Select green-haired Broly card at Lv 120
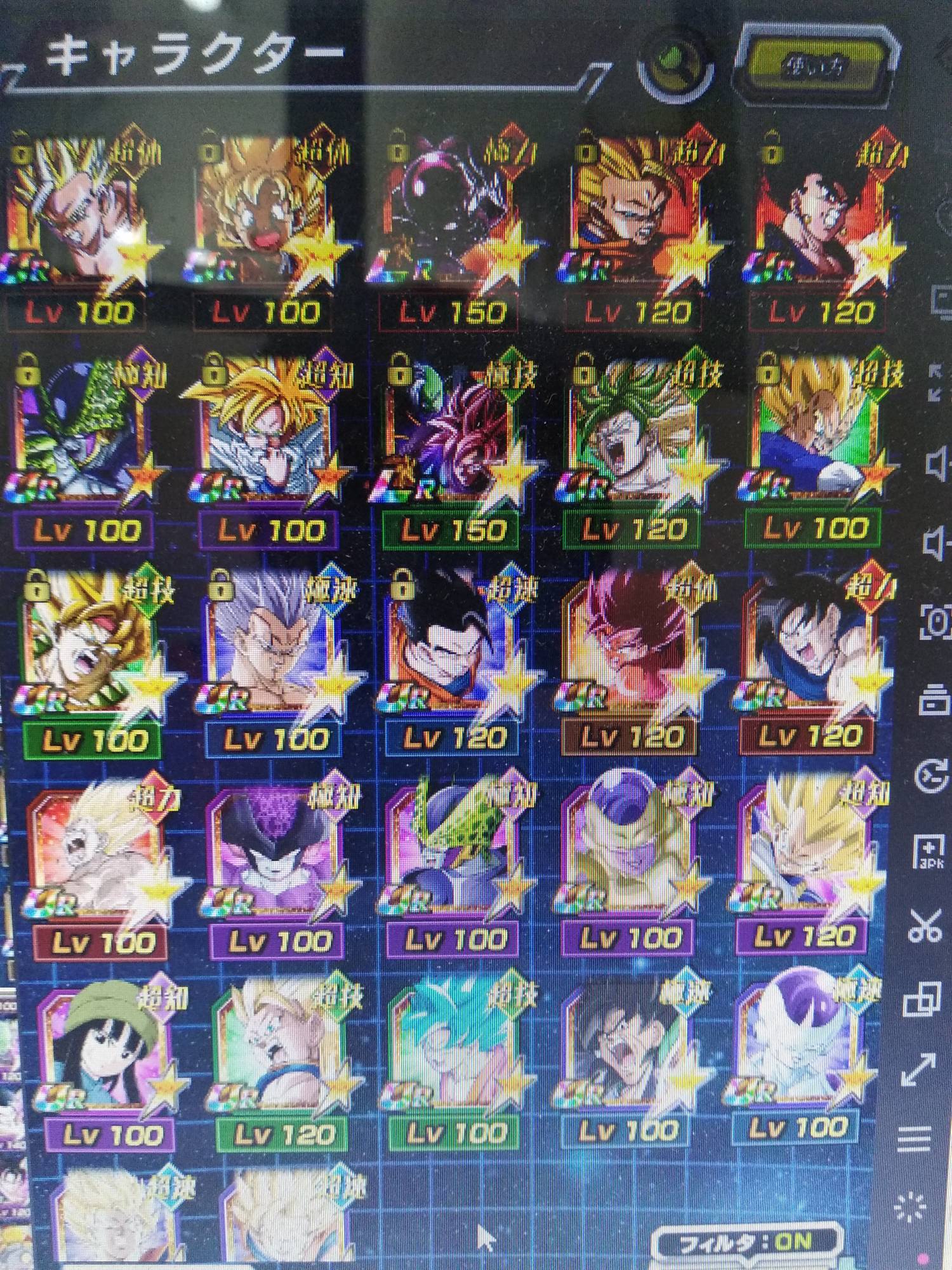 click(635, 432)
